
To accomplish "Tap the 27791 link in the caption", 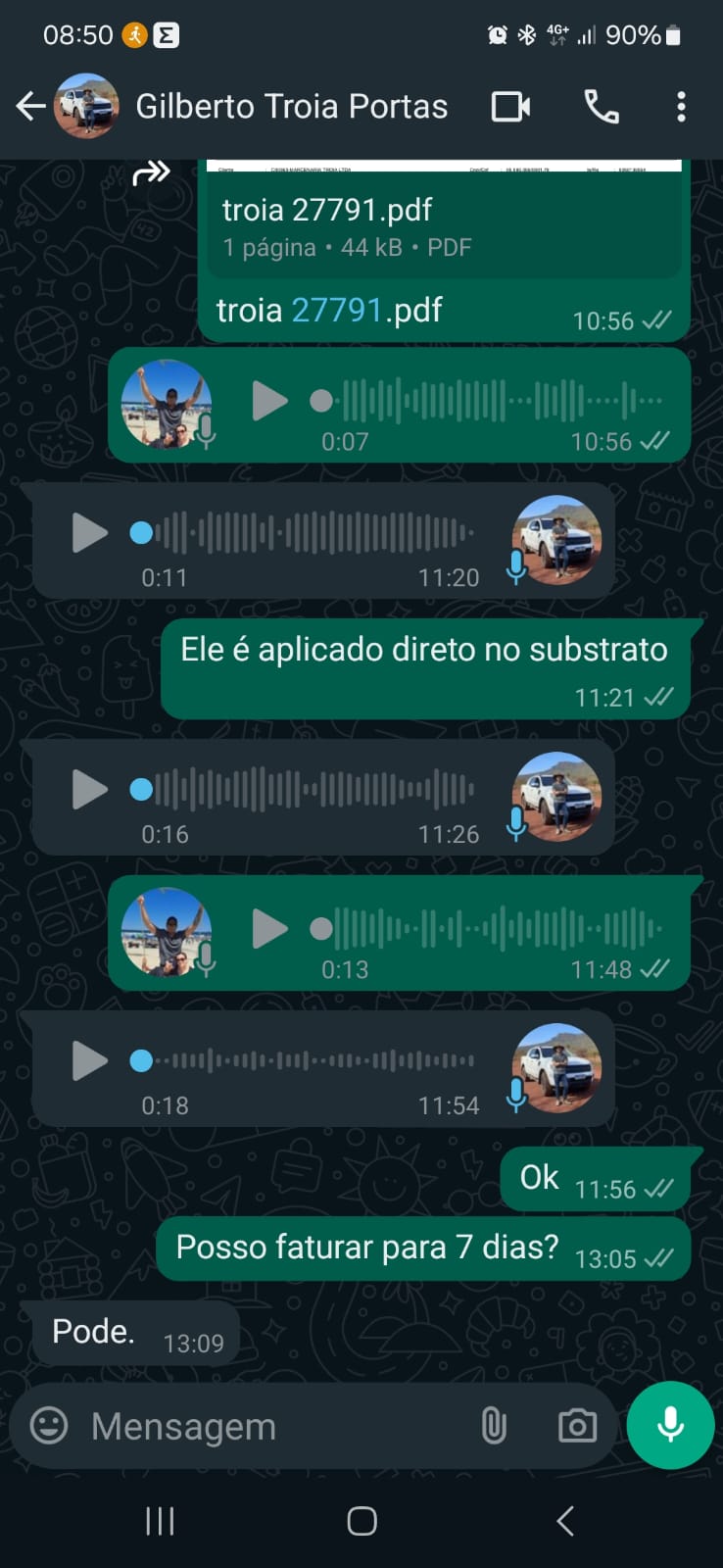I will click(x=336, y=311).
